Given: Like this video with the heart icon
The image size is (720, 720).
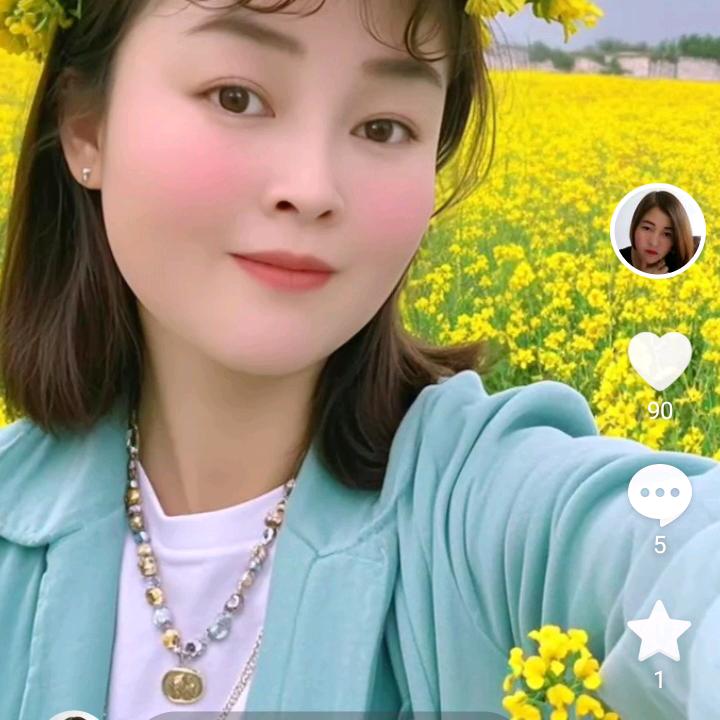Looking at the screenshot, I should [x=659, y=360].
